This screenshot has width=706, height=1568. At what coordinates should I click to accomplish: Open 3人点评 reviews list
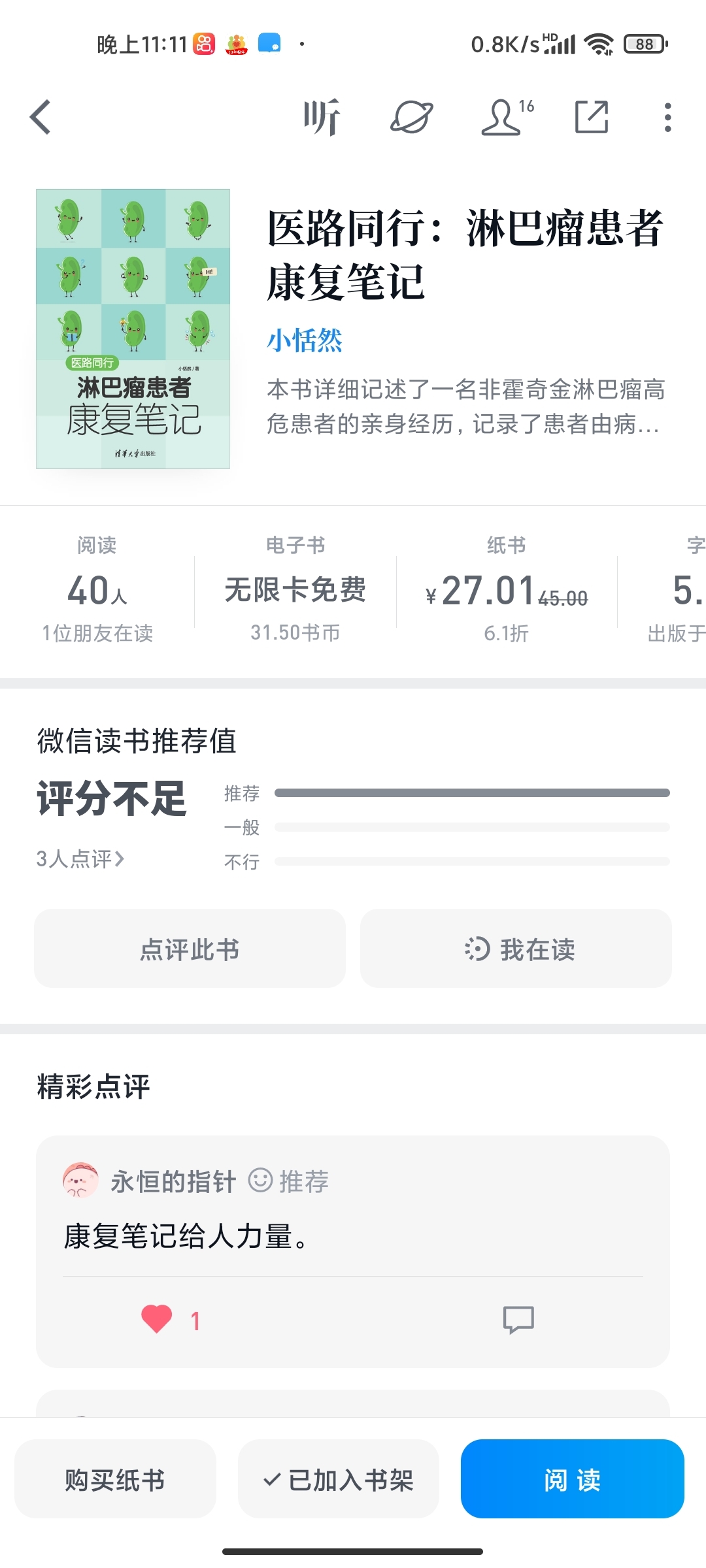80,858
